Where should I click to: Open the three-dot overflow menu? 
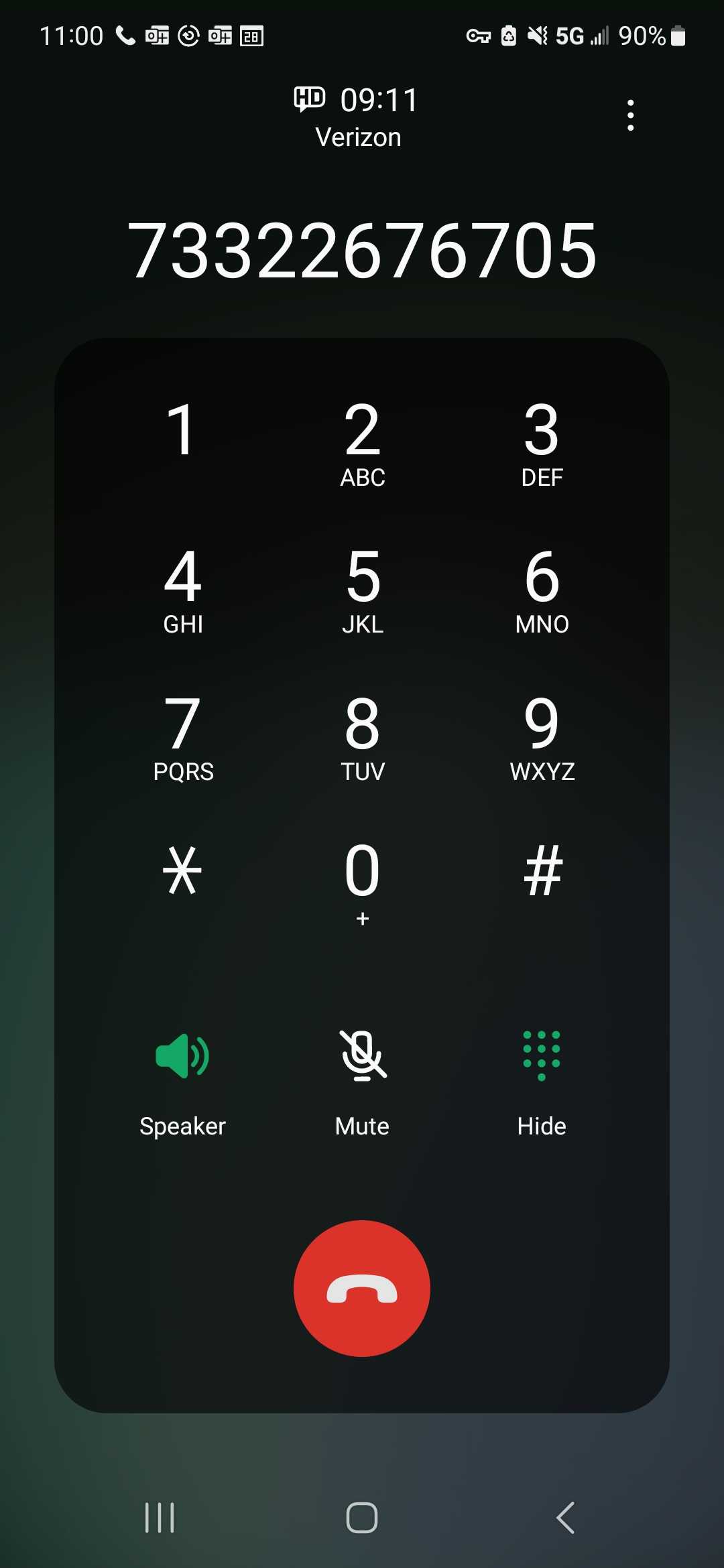pos(630,115)
